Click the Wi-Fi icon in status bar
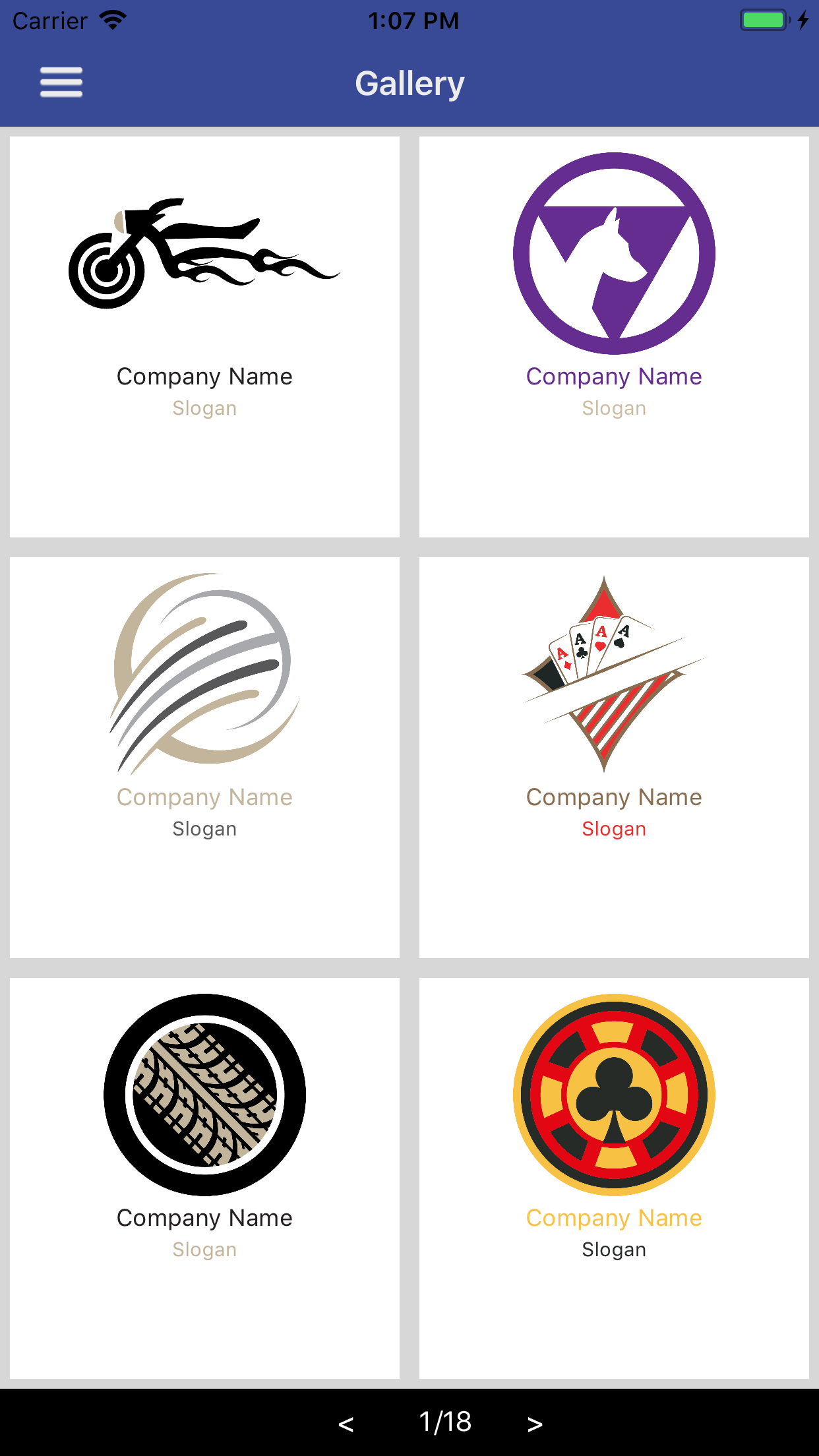 pyautogui.click(x=113, y=19)
